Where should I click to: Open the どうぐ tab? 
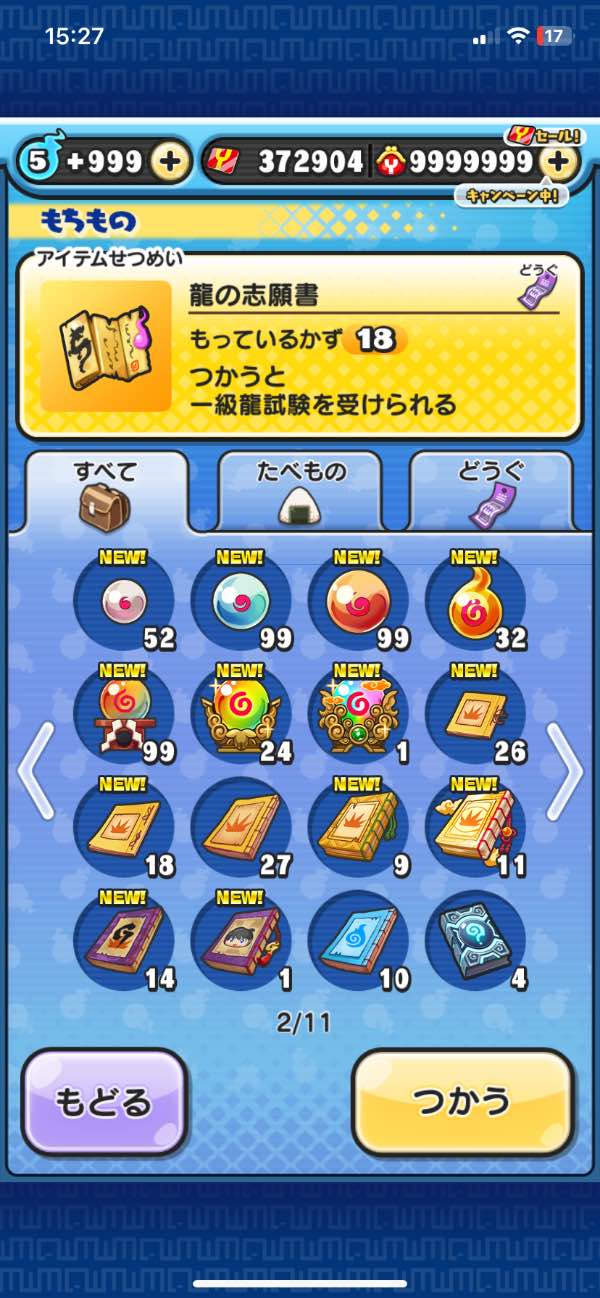coord(491,491)
